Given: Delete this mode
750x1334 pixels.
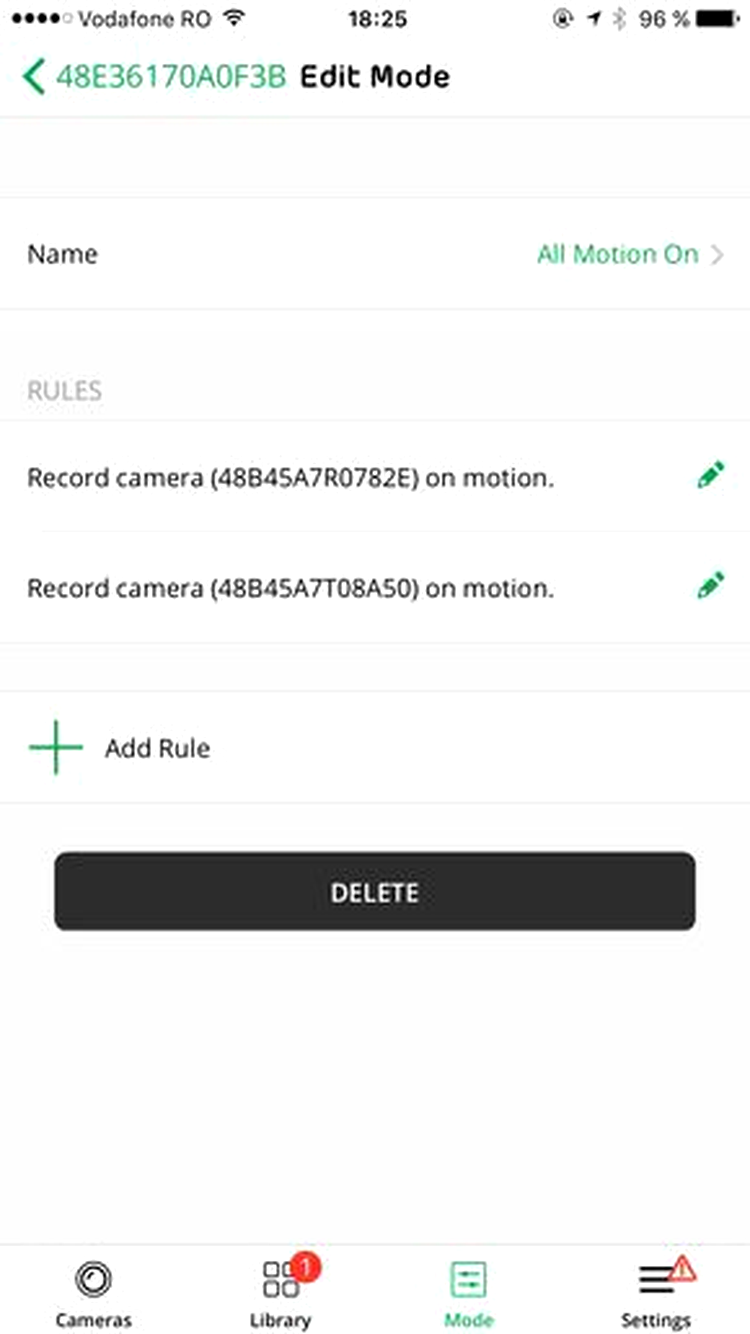Looking at the screenshot, I should [x=375, y=892].
